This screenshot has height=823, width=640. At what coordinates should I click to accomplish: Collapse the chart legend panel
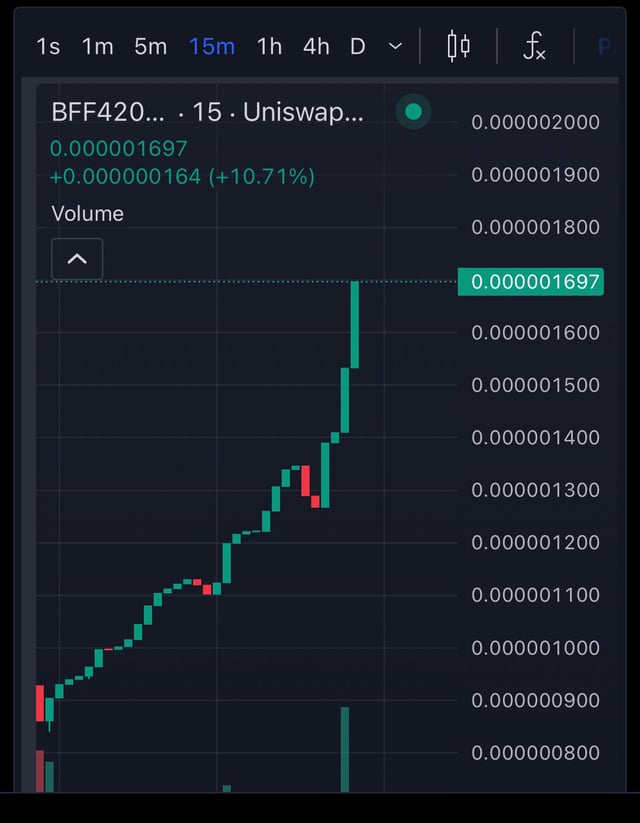coord(77,260)
